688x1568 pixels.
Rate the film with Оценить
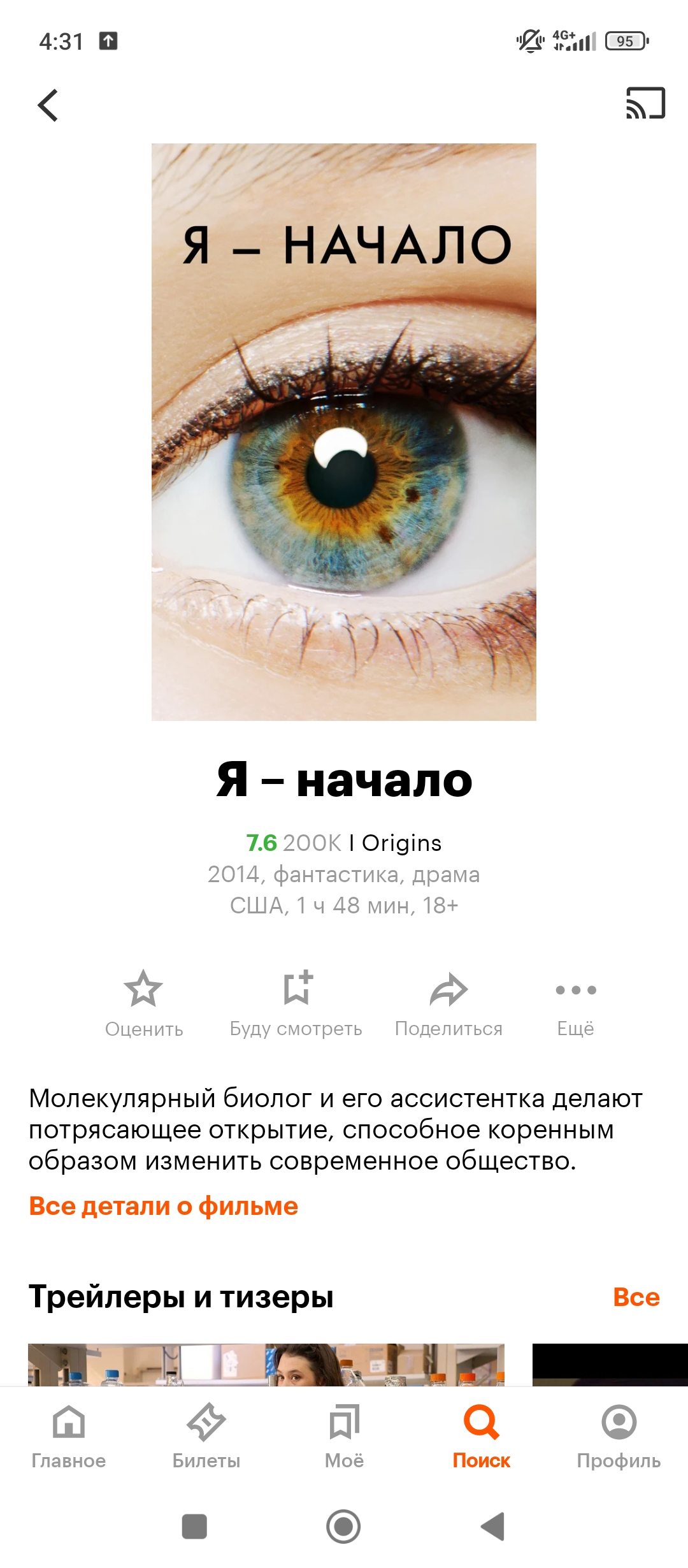143,1003
